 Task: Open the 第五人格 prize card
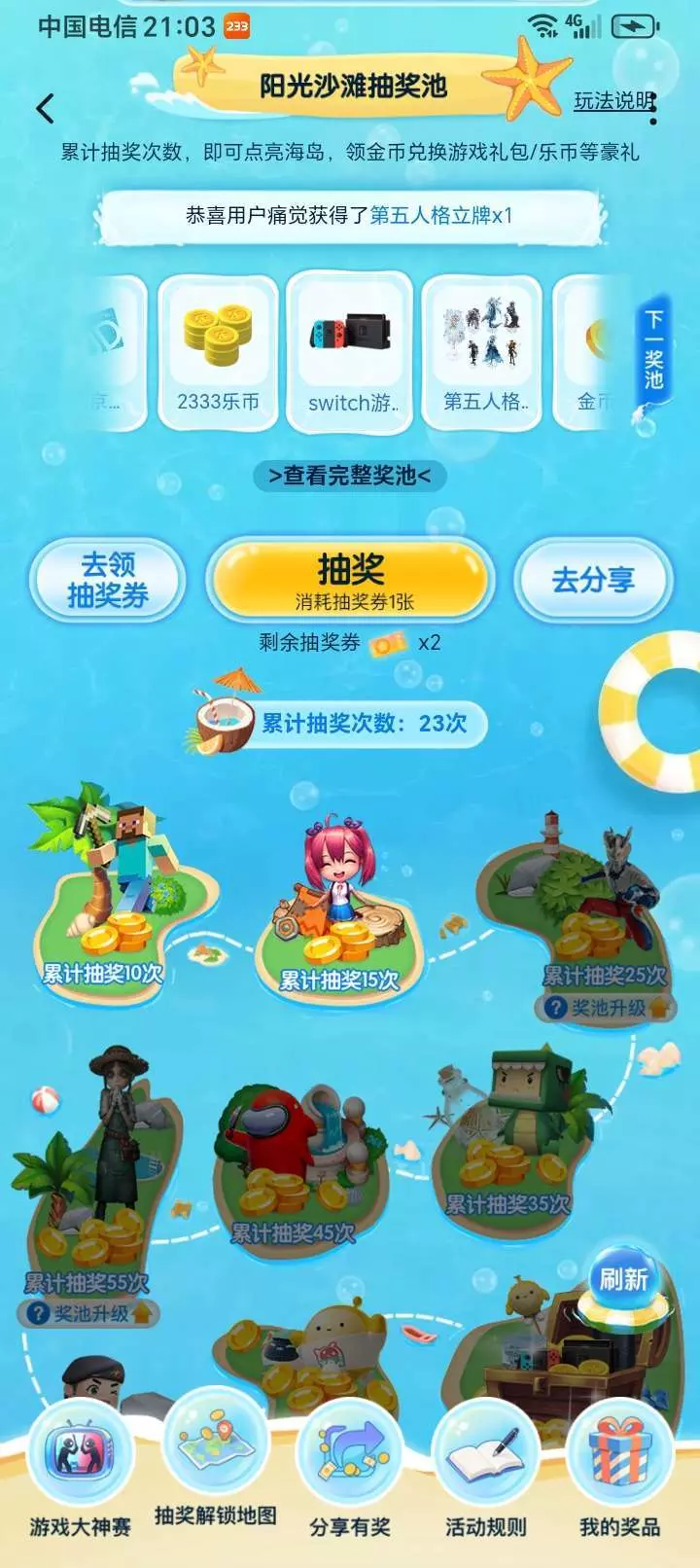[483, 352]
